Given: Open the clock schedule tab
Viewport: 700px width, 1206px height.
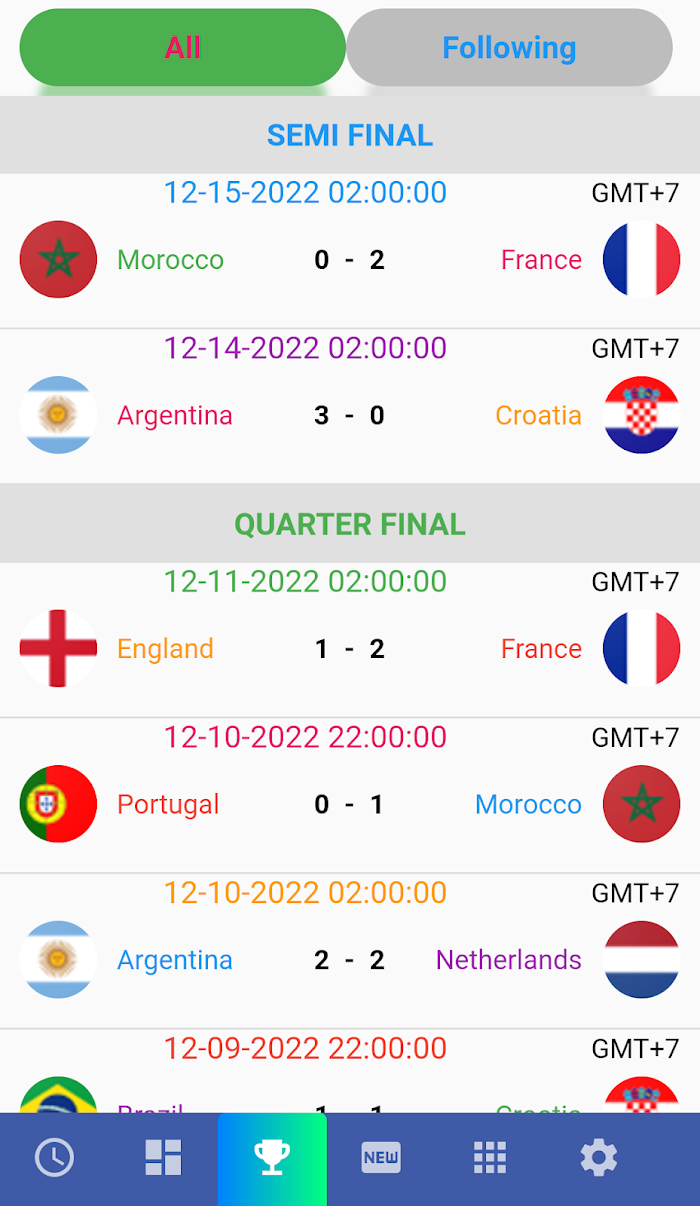Looking at the screenshot, I should (54, 1158).
